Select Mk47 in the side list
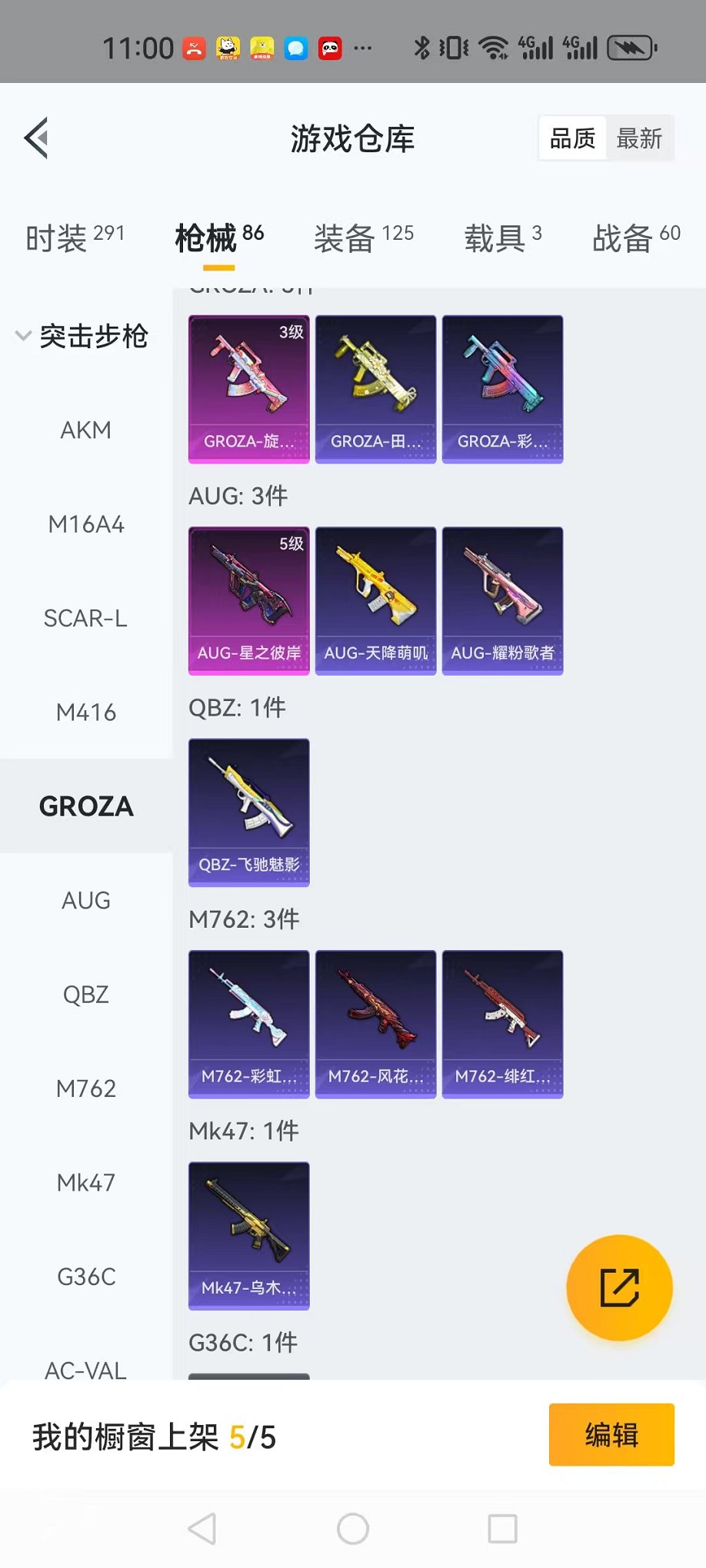The image size is (706, 1568). (x=86, y=1182)
